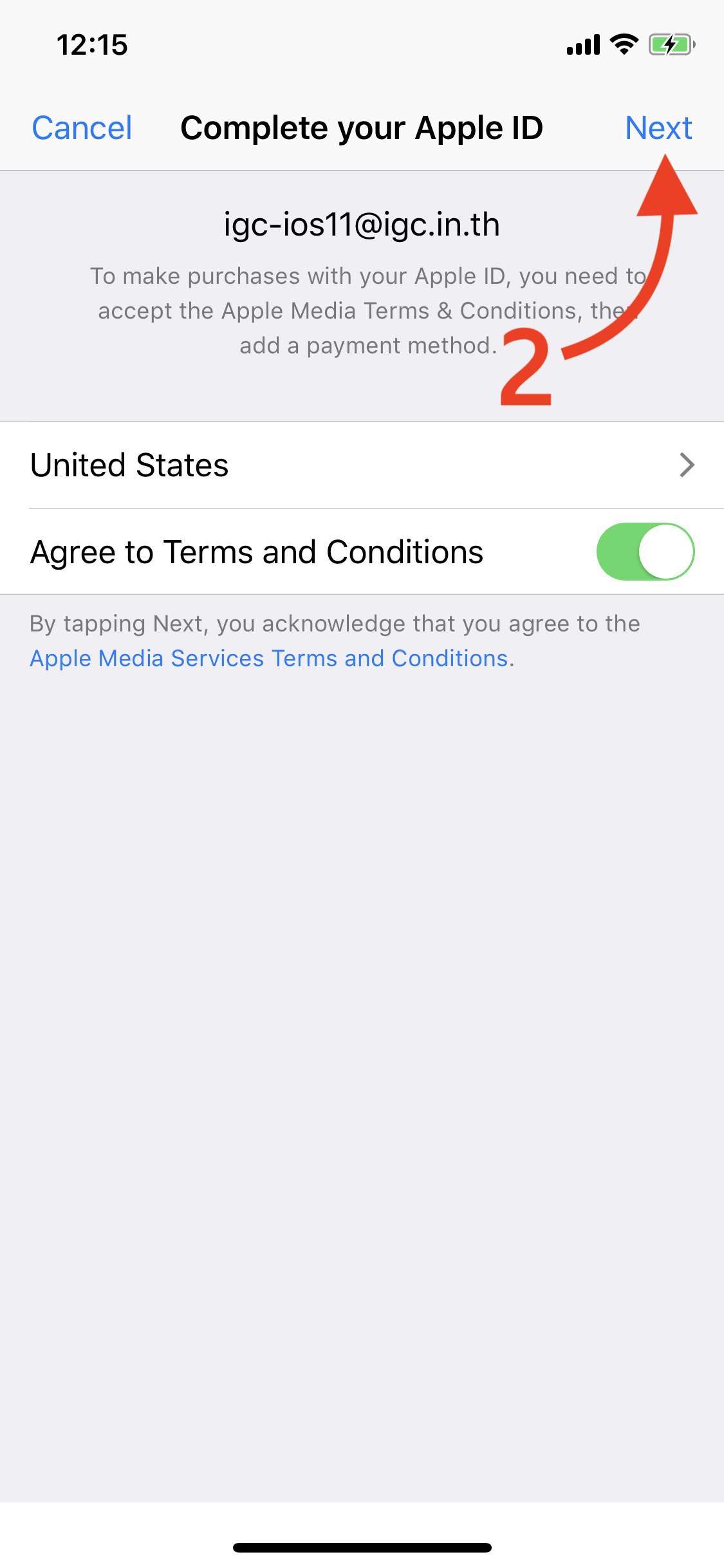This screenshot has height=1568, width=724.
Task: Open Apple Media Services Terms and Conditions link
Action: pyautogui.click(x=269, y=658)
